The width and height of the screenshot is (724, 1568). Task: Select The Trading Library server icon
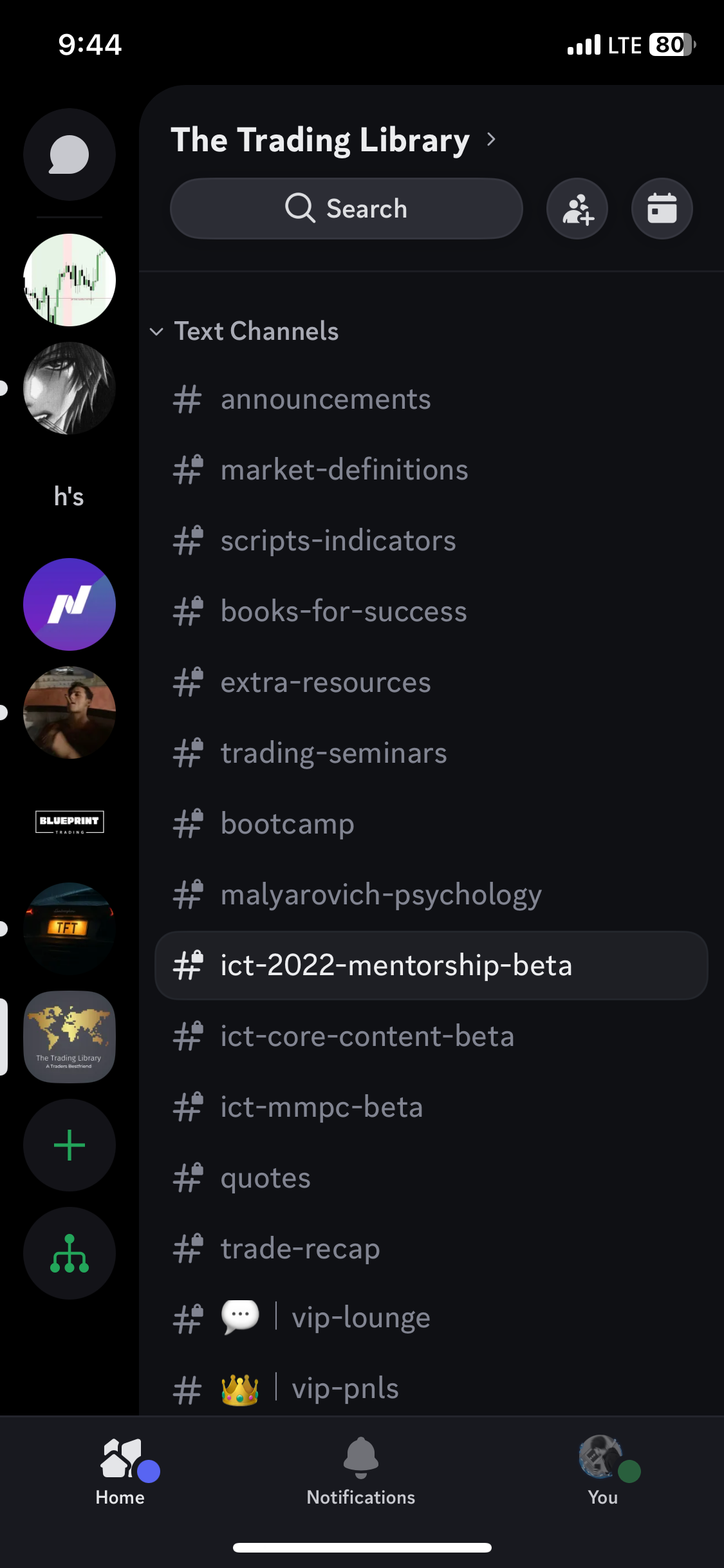tap(69, 1036)
